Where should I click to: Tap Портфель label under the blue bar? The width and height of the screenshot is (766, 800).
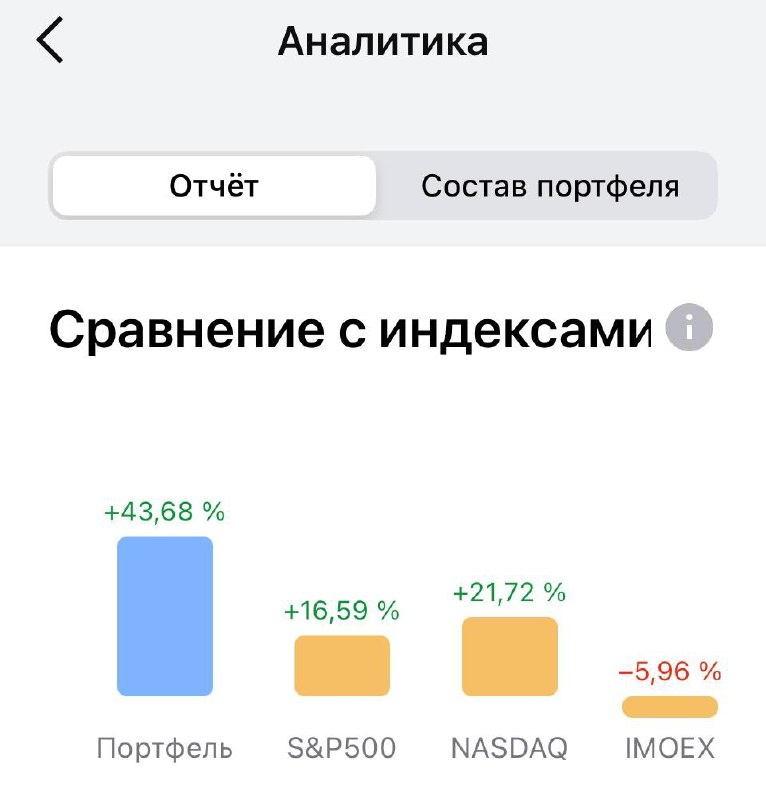pyautogui.click(x=166, y=746)
